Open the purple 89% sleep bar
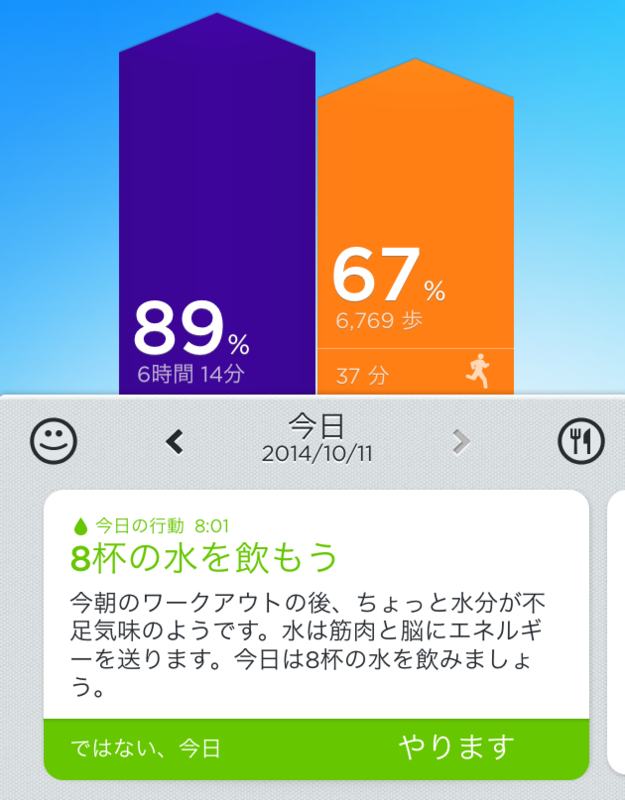Viewport: 625px width, 800px height. coord(216,220)
